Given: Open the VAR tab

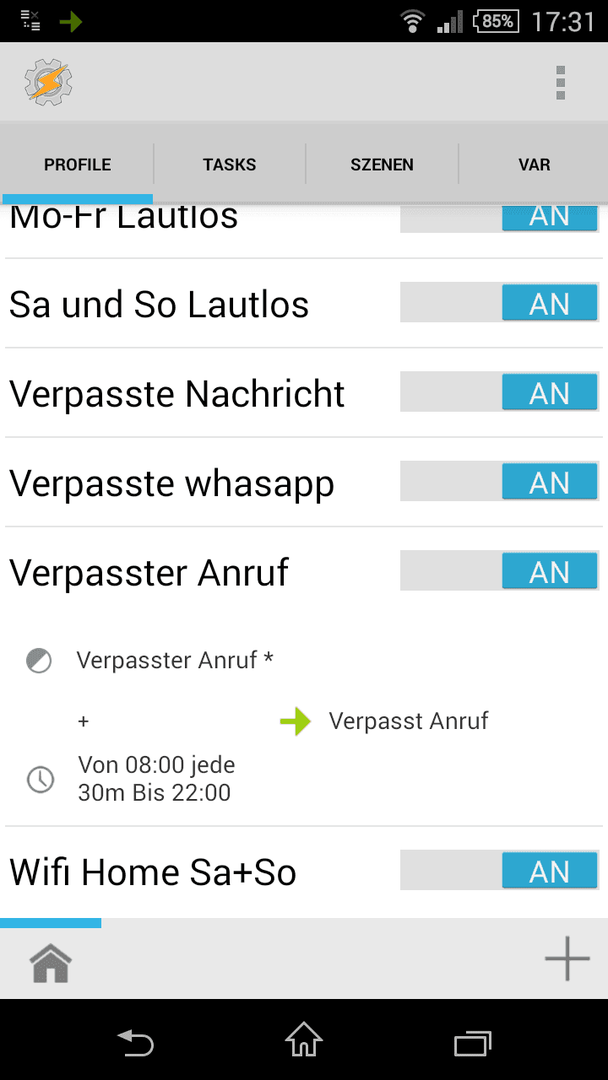Looking at the screenshot, I should (534, 165).
